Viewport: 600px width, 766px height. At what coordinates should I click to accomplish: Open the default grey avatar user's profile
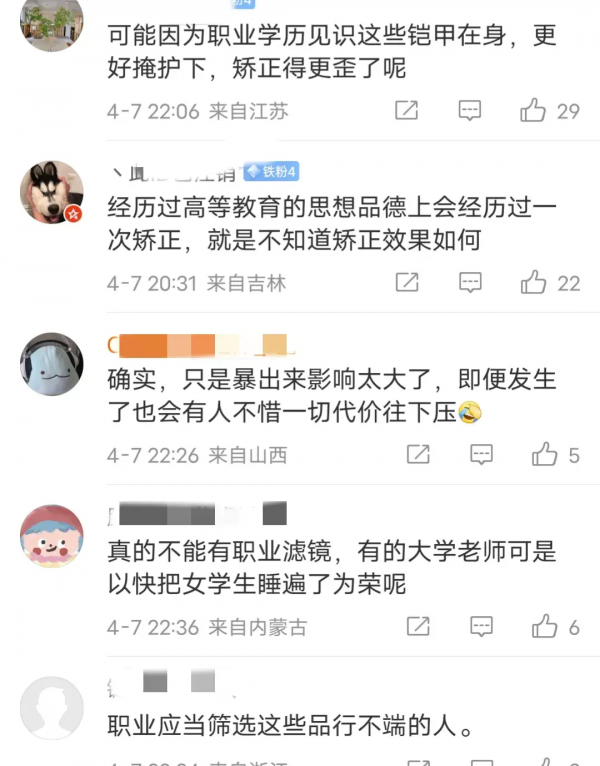click(x=52, y=708)
